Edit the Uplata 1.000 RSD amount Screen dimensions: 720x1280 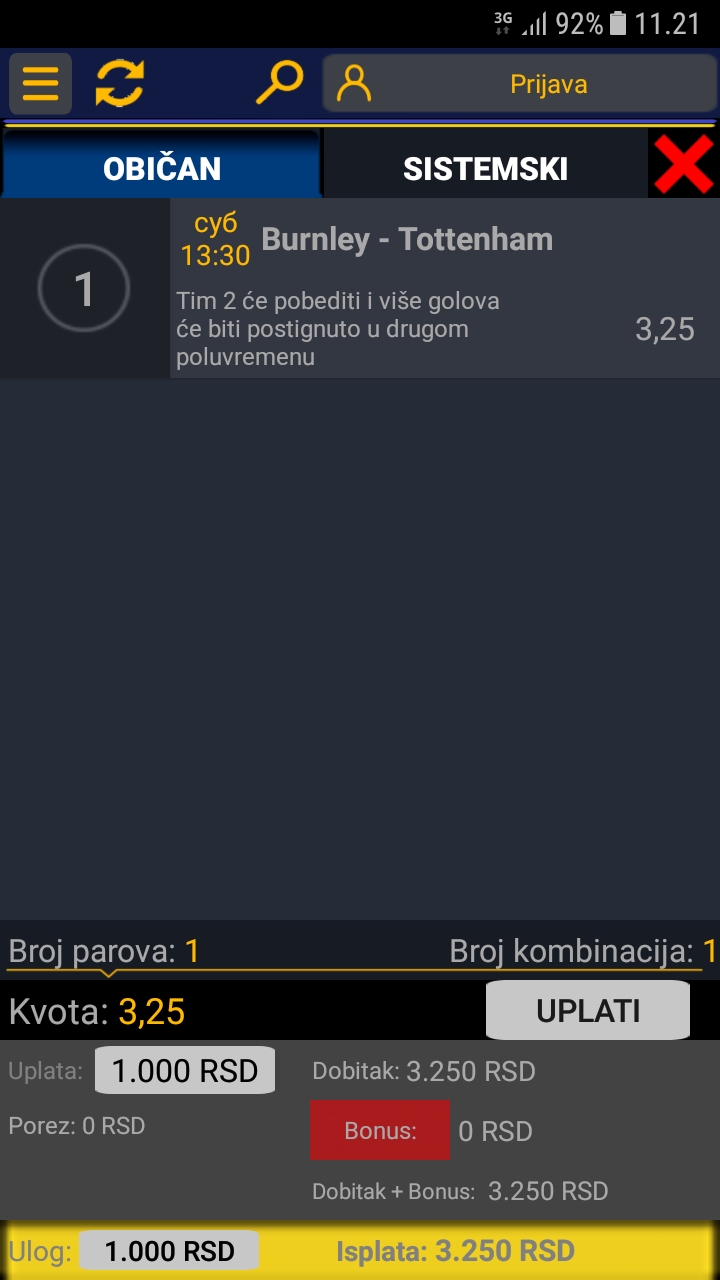point(185,1071)
